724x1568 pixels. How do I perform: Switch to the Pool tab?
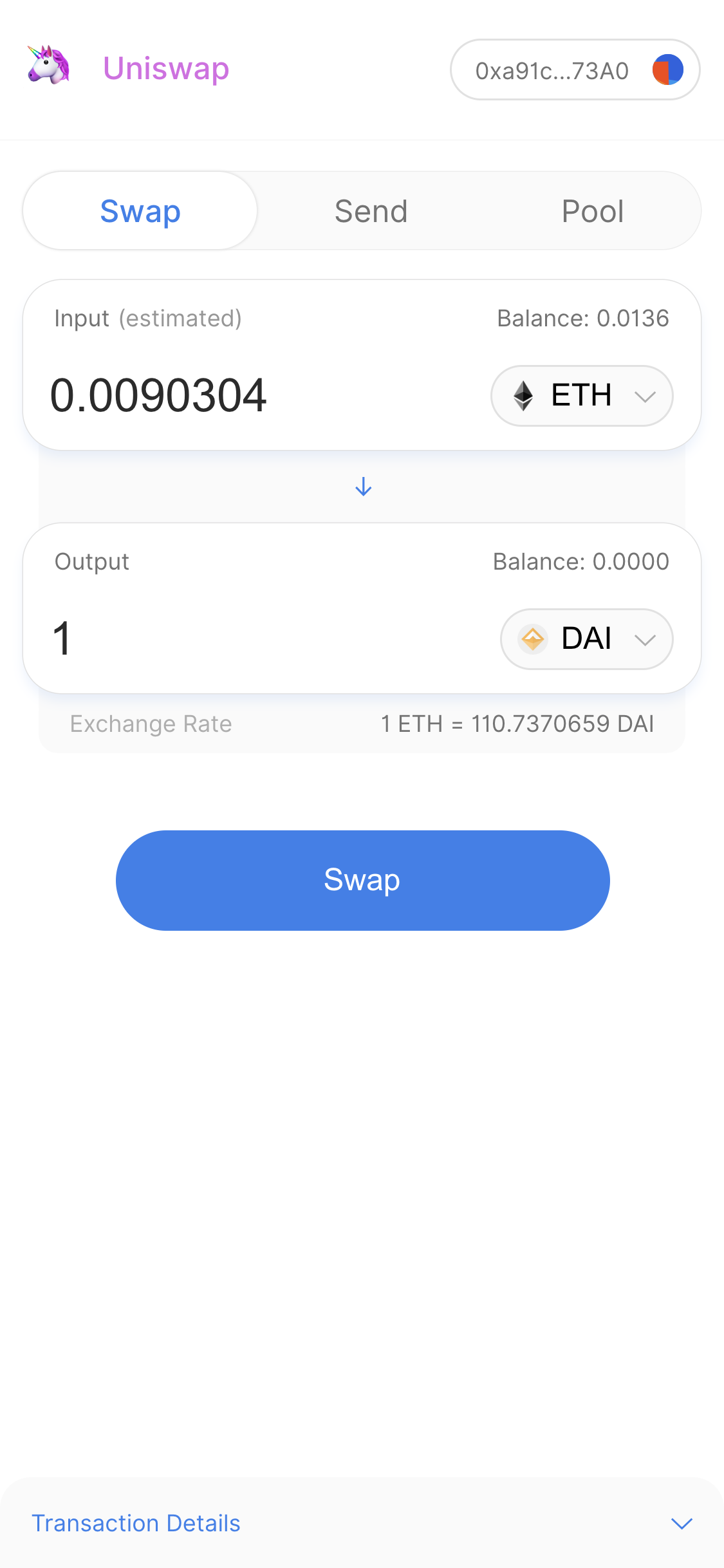[592, 211]
